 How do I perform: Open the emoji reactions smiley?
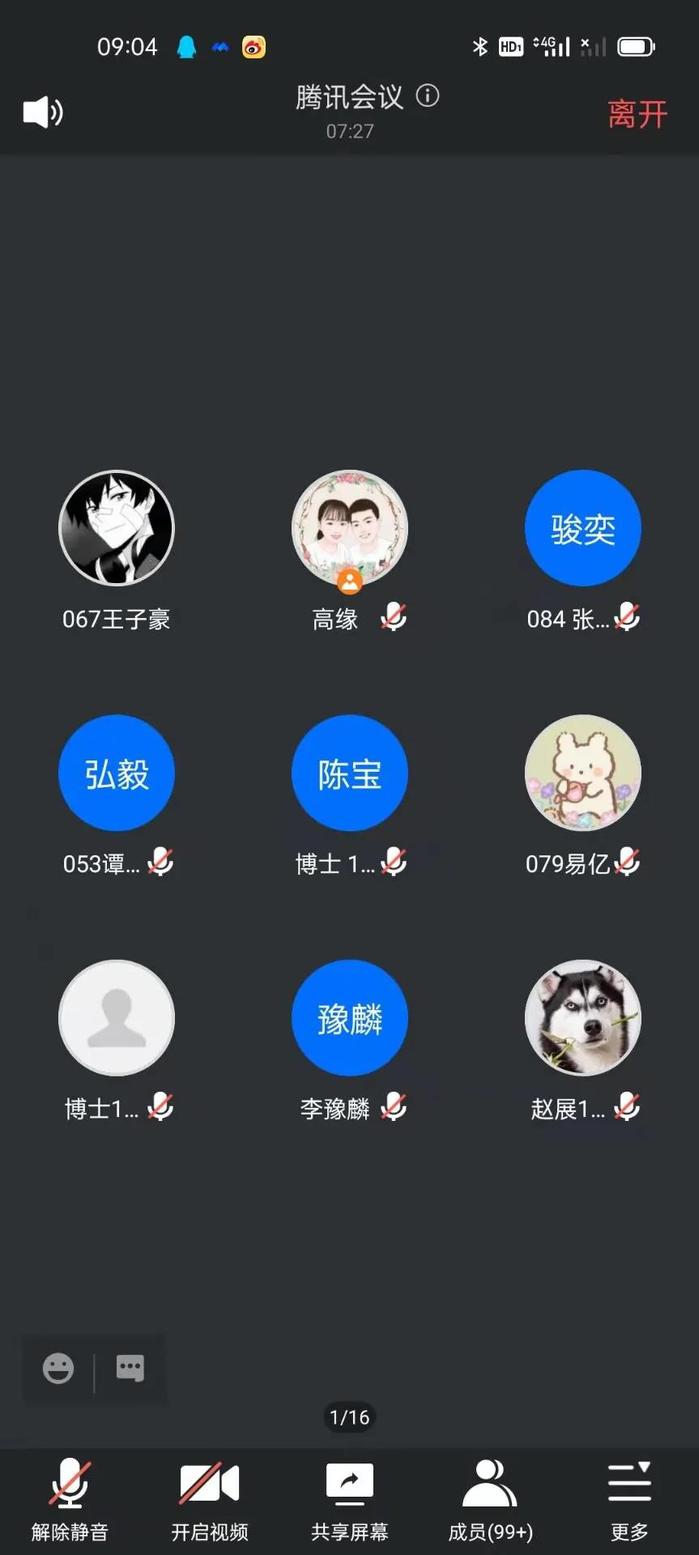point(58,1368)
